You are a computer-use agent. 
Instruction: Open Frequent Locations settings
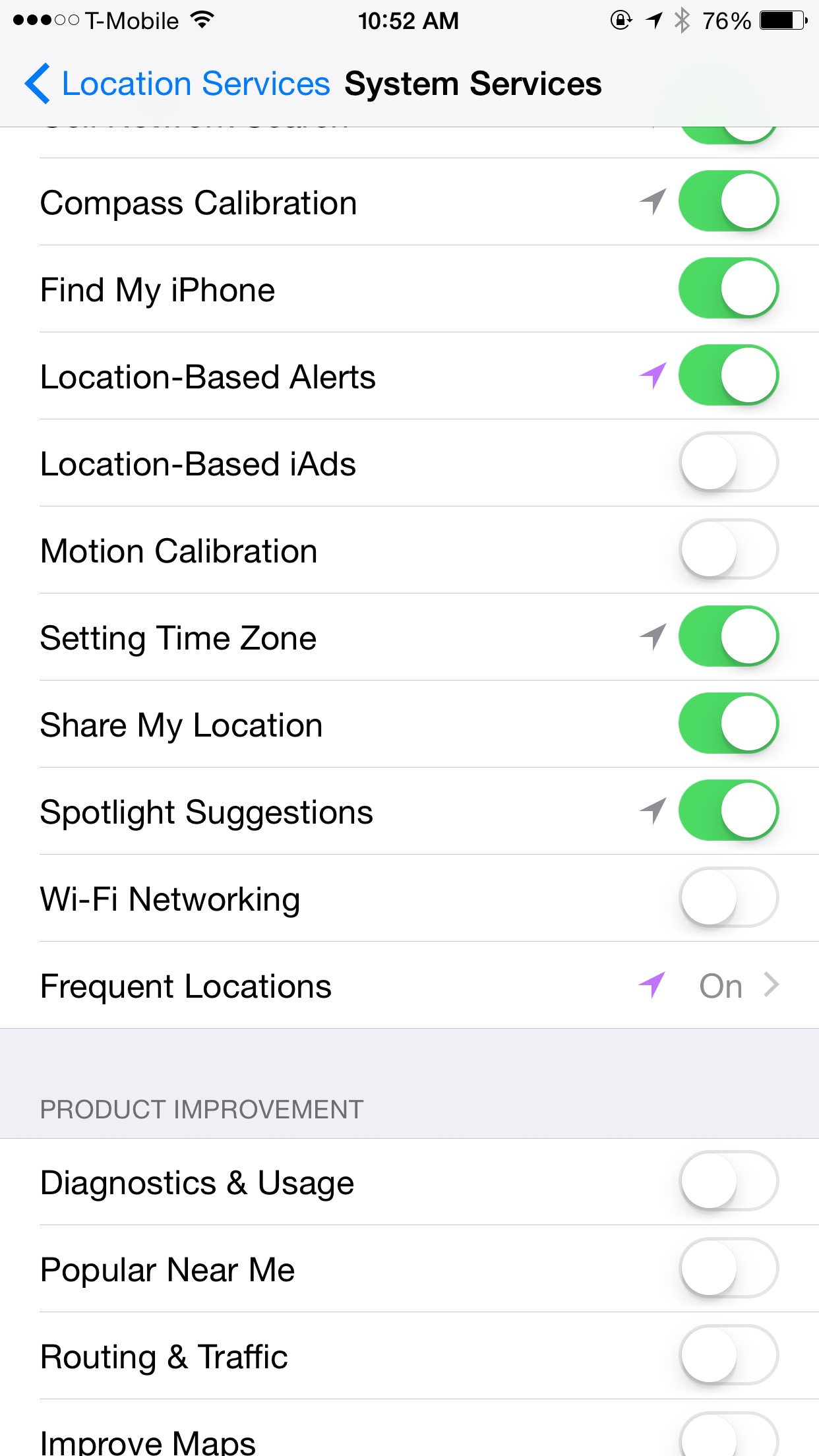(409, 985)
